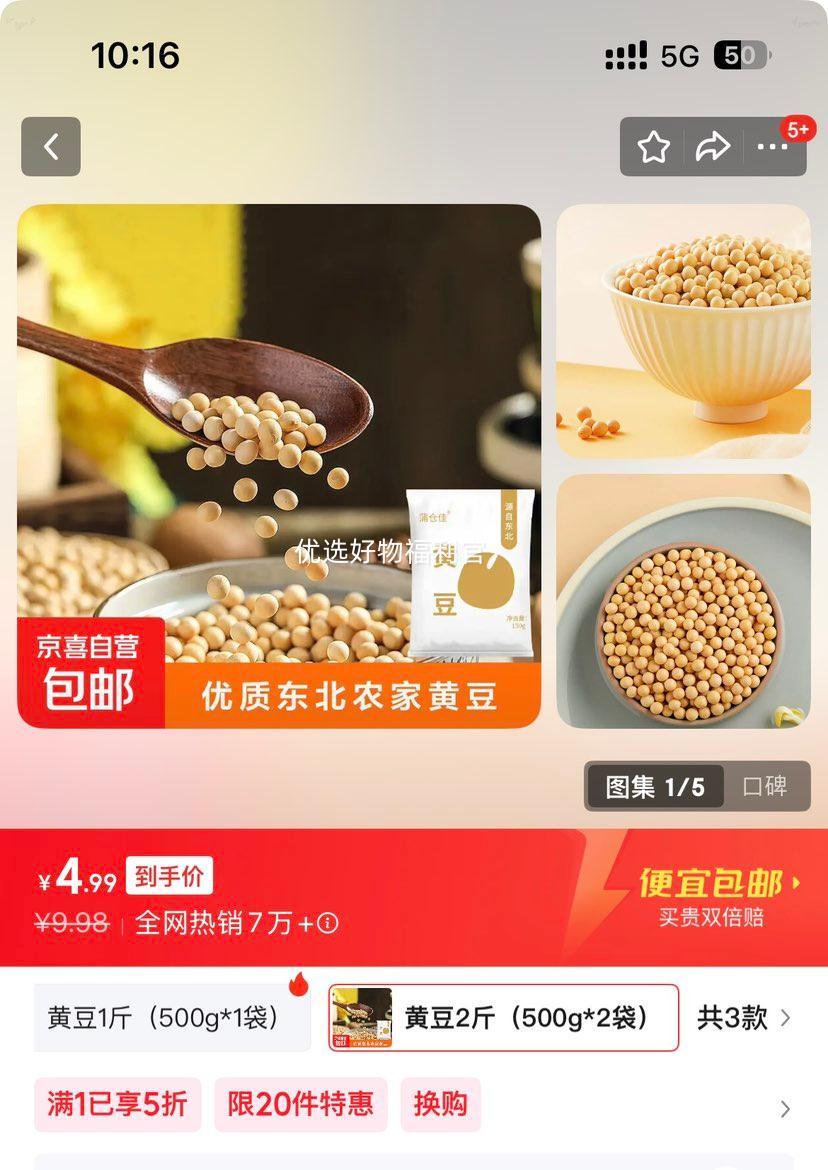Tap the battery indicator showing 50
This screenshot has width=828, height=1170.
(x=745, y=55)
